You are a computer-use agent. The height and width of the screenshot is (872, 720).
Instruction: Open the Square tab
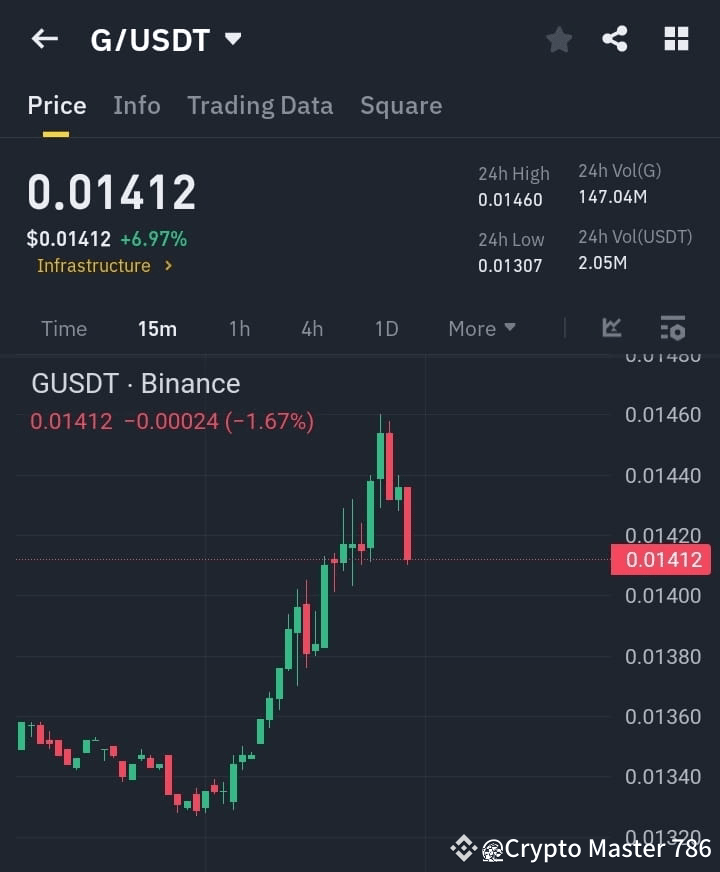point(401,105)
